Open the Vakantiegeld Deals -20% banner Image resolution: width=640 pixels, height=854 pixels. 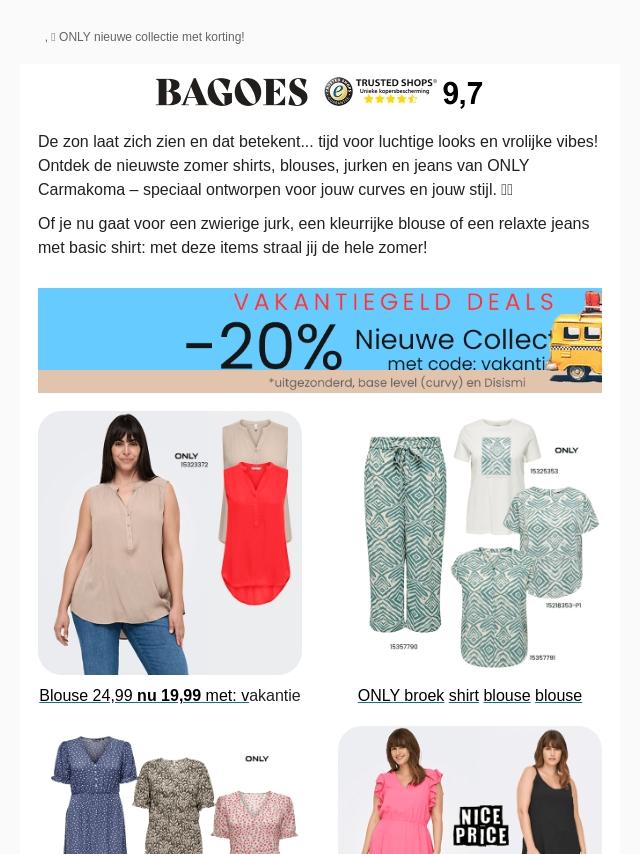320,340
